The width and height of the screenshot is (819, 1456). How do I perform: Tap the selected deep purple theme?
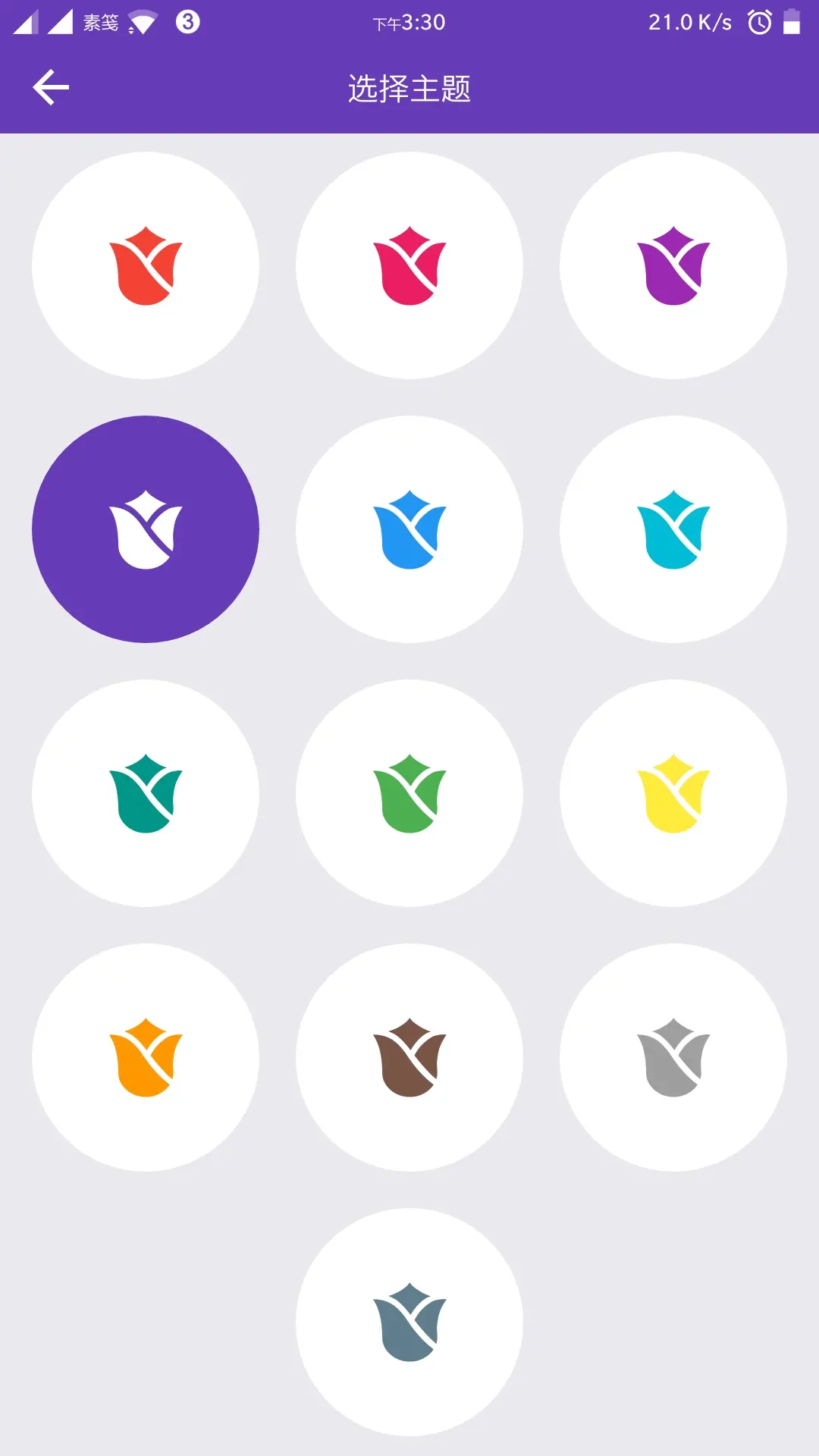[146, 529]
